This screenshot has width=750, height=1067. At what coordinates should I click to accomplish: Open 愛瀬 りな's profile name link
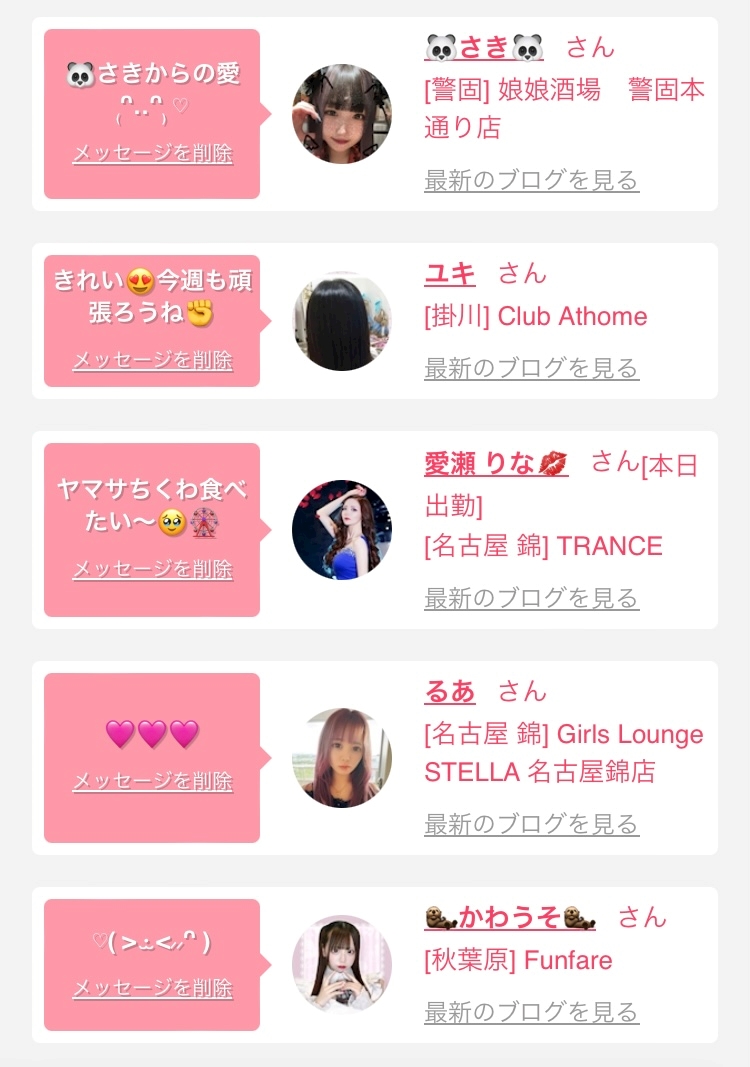pyautogui.click(x=496, y=463)
